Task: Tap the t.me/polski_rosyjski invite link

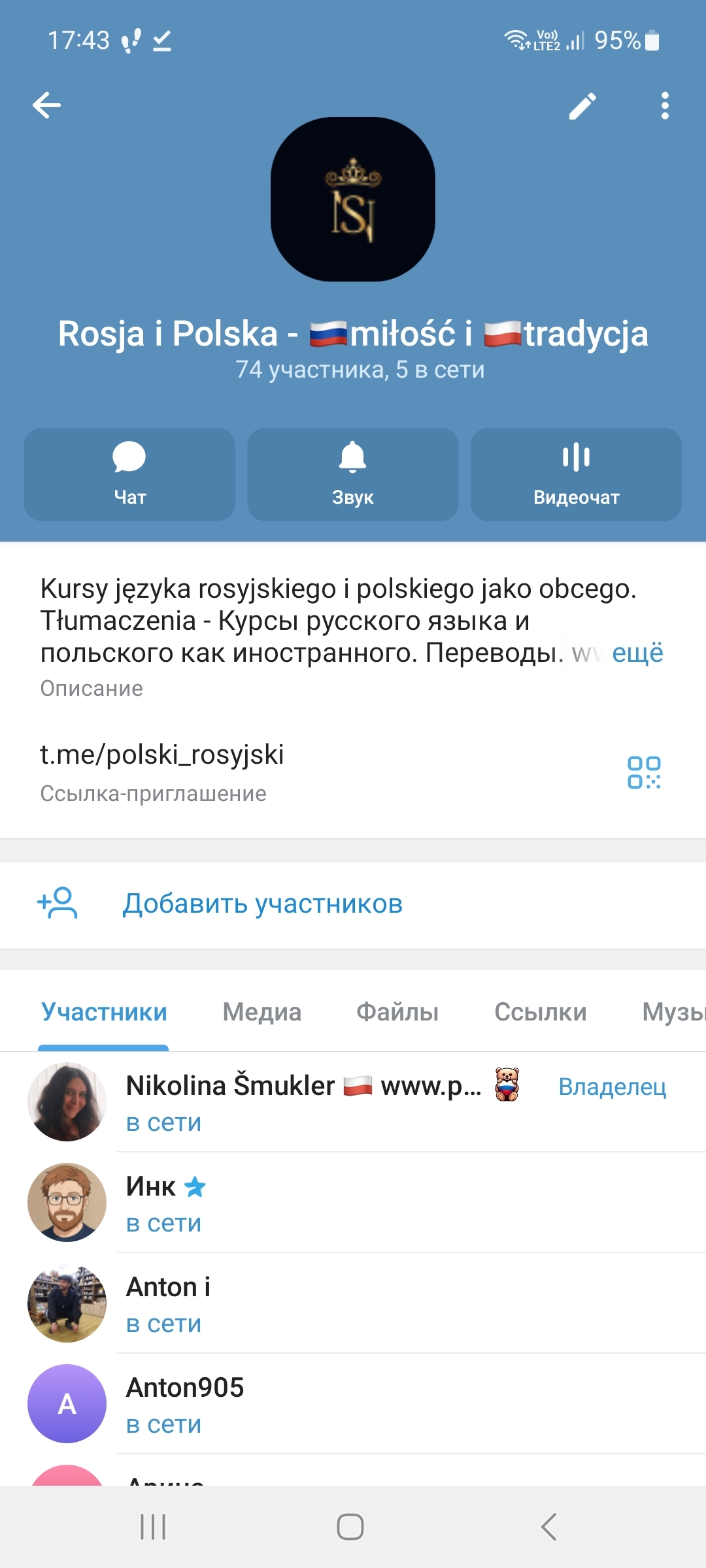Action: point(162,755)
